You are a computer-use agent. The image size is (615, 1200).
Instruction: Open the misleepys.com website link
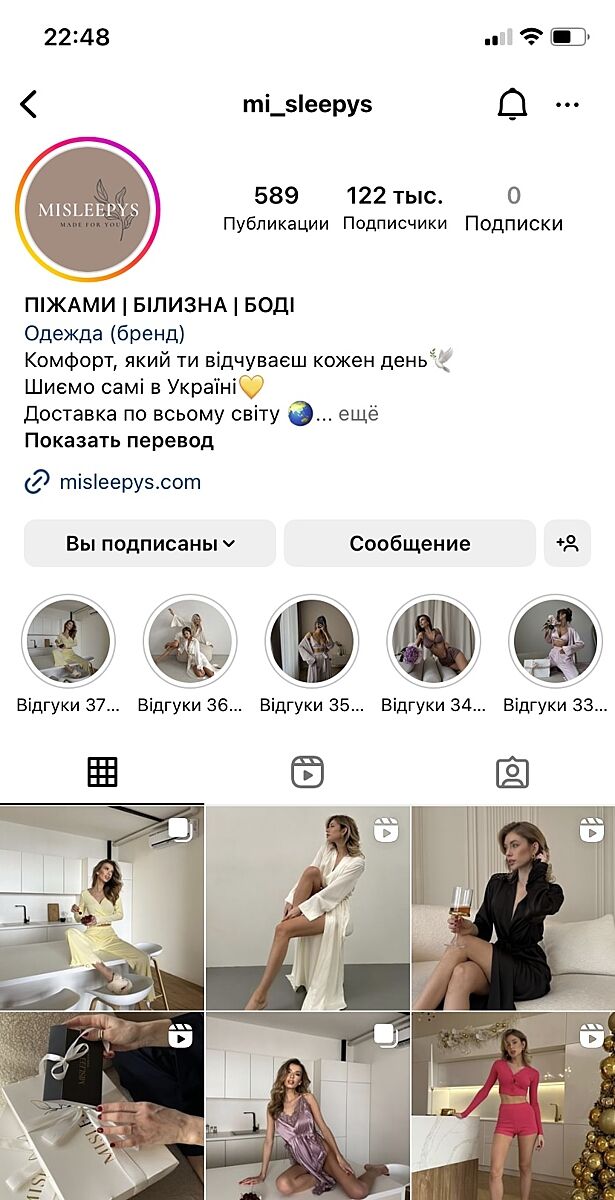coord(130,482)
